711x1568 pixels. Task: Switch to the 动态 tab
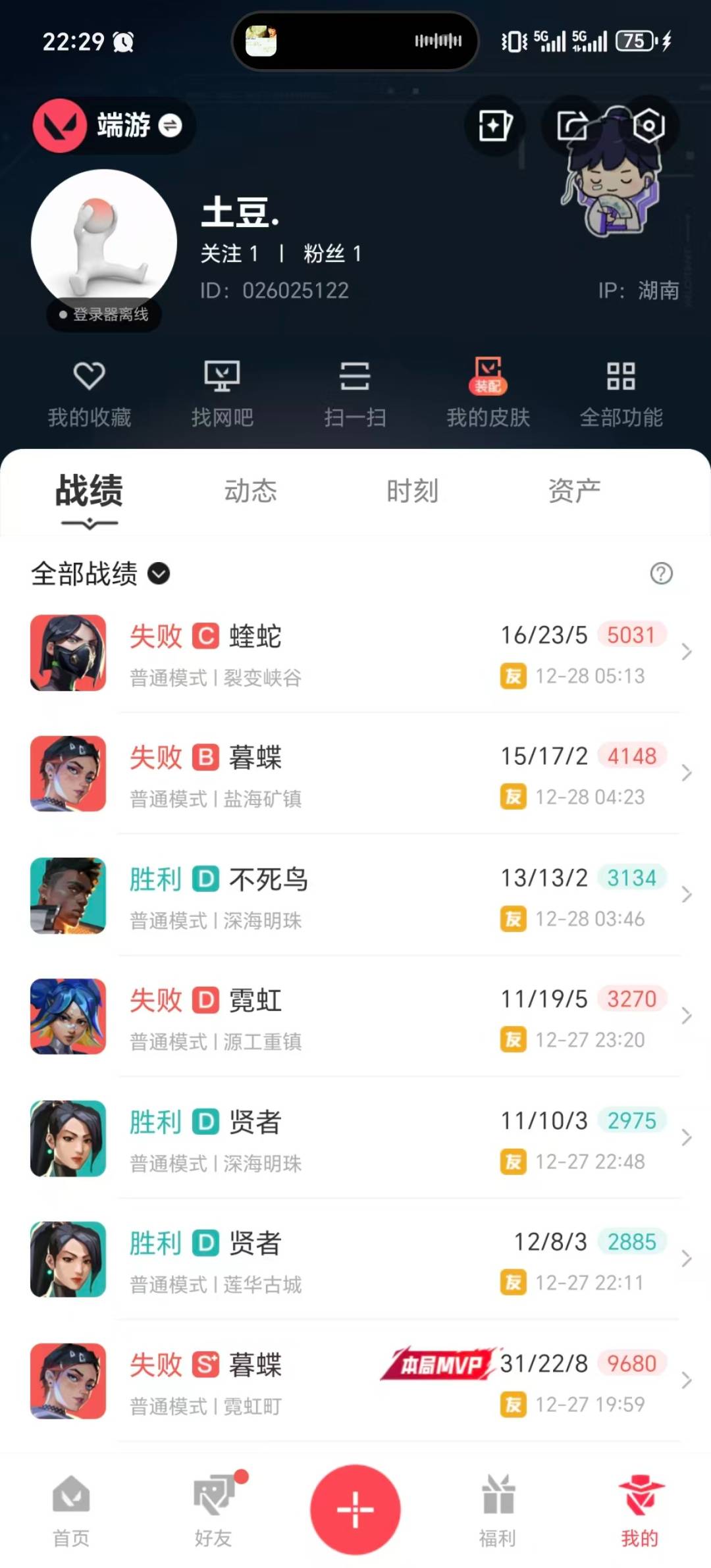coord(251,490)
